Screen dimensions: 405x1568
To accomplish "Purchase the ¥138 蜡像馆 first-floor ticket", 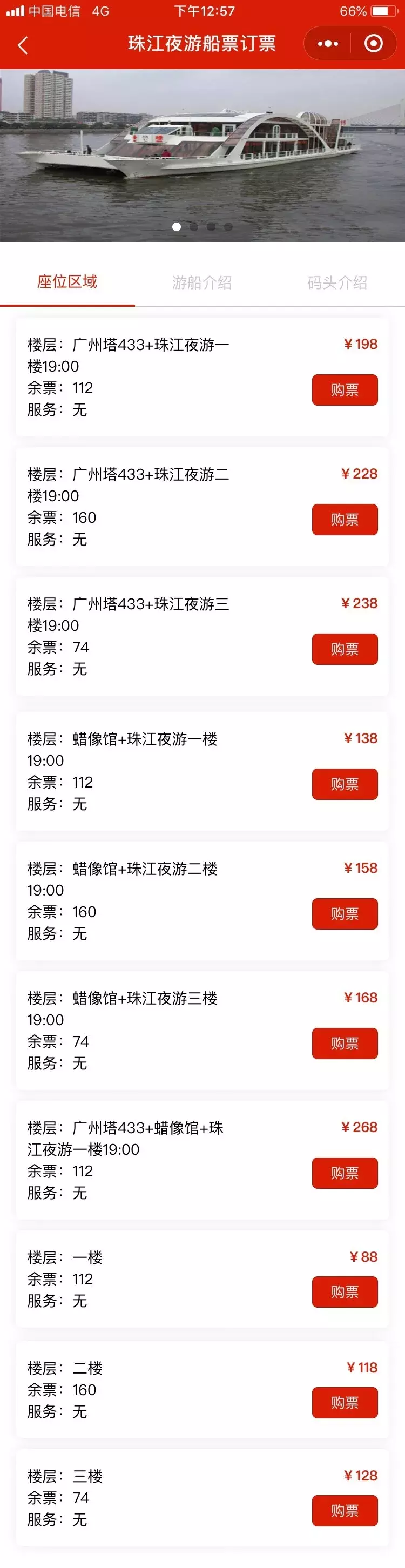I will (345, 784).
